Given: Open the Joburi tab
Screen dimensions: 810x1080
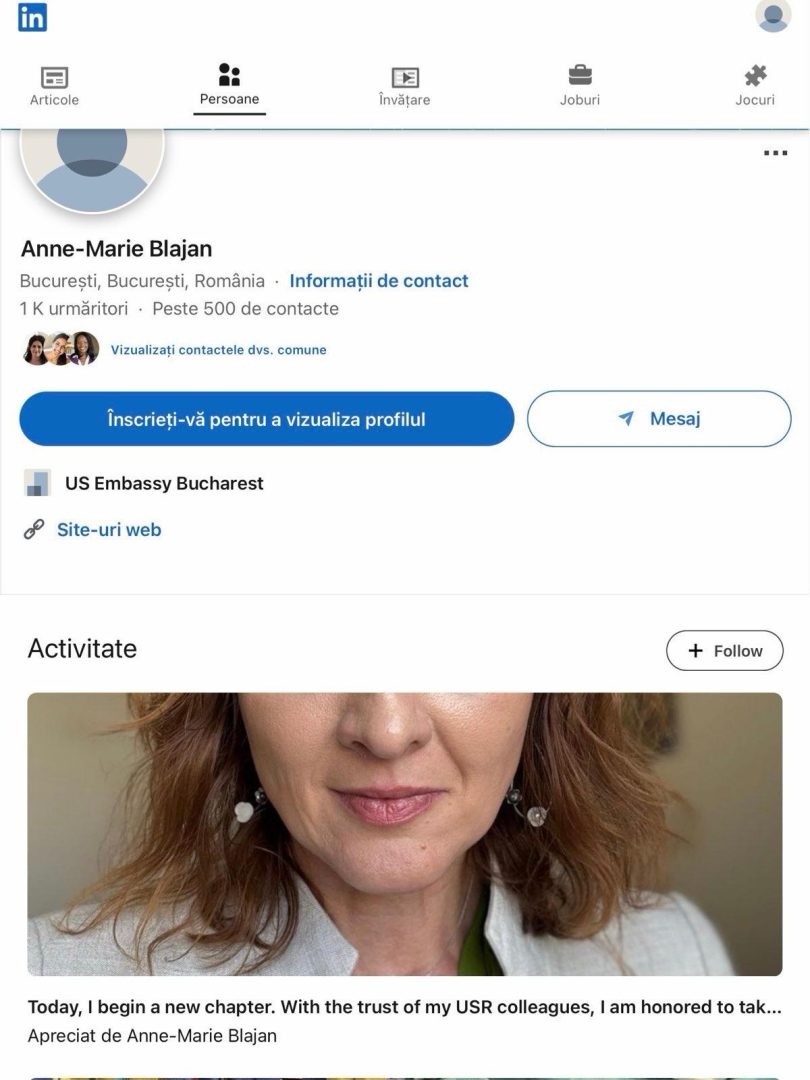Looking at the screenshot, I should (x=580, y=86).
